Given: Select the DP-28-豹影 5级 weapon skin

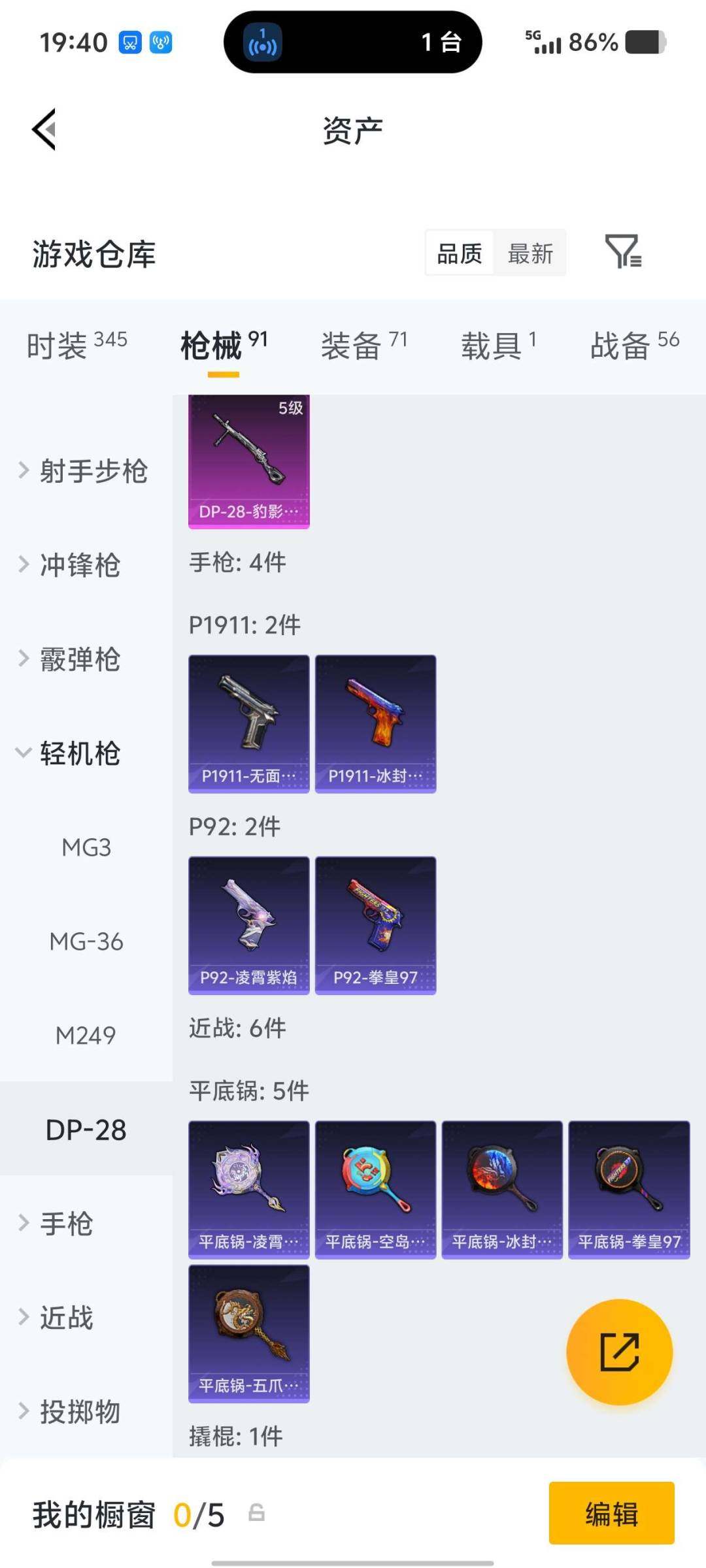Looking at the screenshot, I should pos(248,461).
